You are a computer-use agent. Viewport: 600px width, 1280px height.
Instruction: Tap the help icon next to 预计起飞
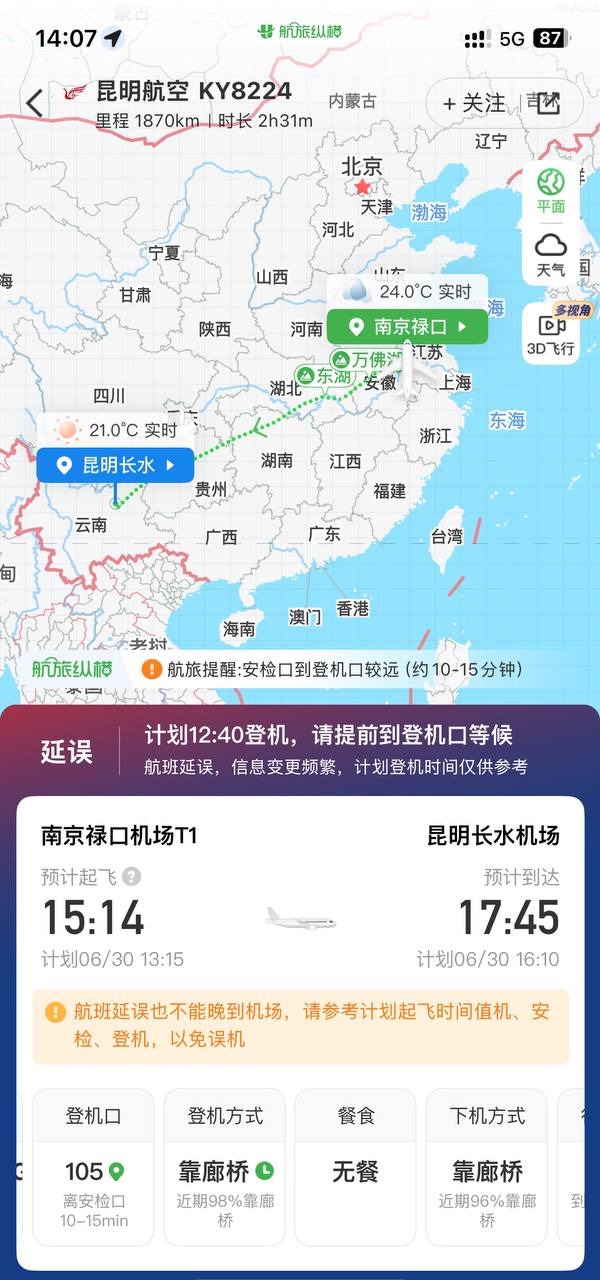[x=131, y=877]
